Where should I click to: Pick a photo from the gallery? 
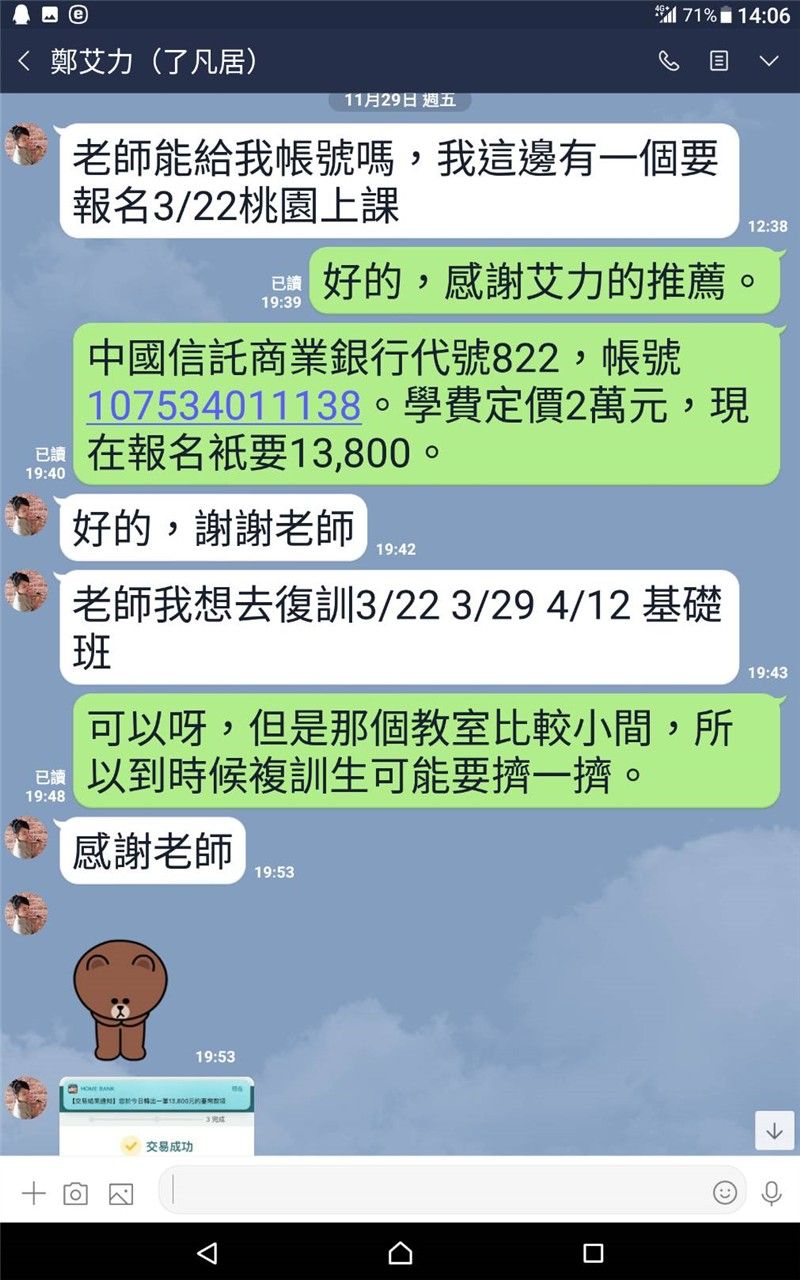click(121, 1193)
